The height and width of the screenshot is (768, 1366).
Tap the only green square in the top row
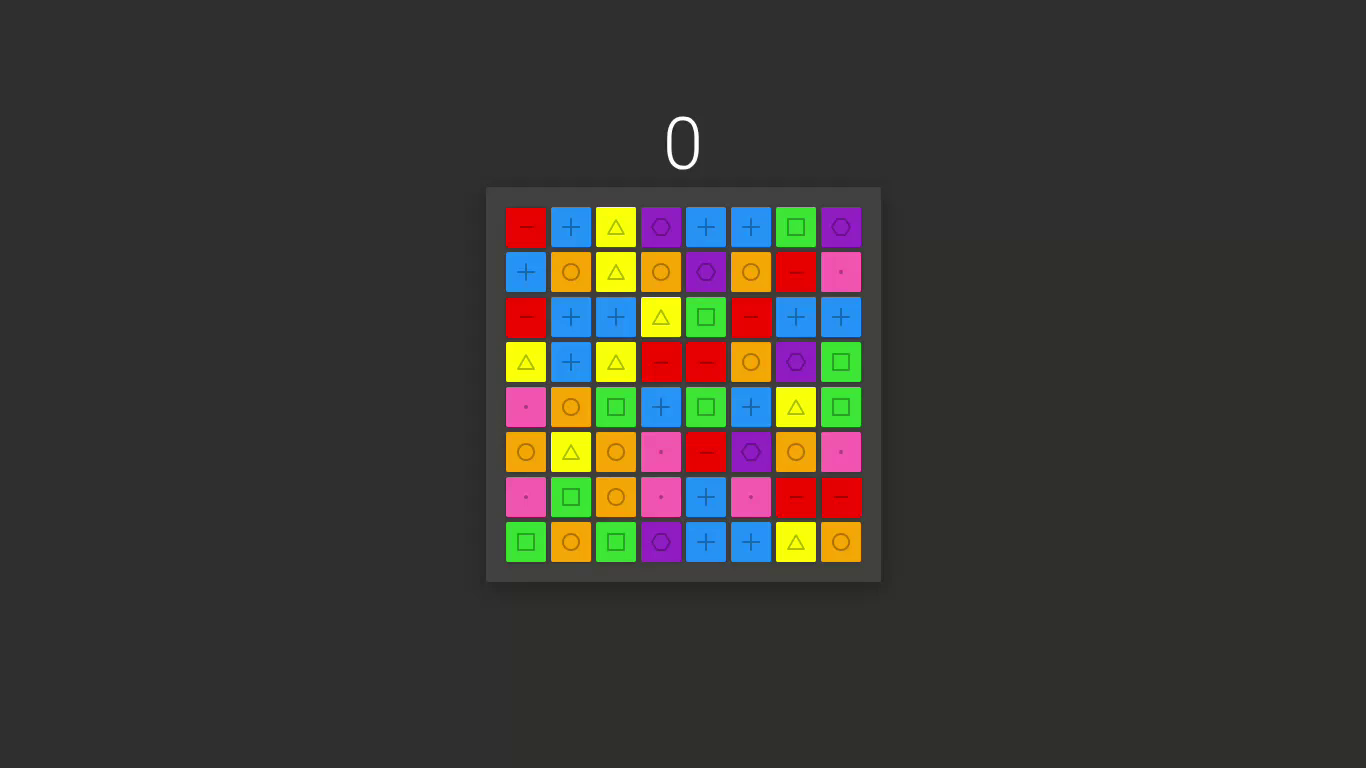(x=796, y=227)
